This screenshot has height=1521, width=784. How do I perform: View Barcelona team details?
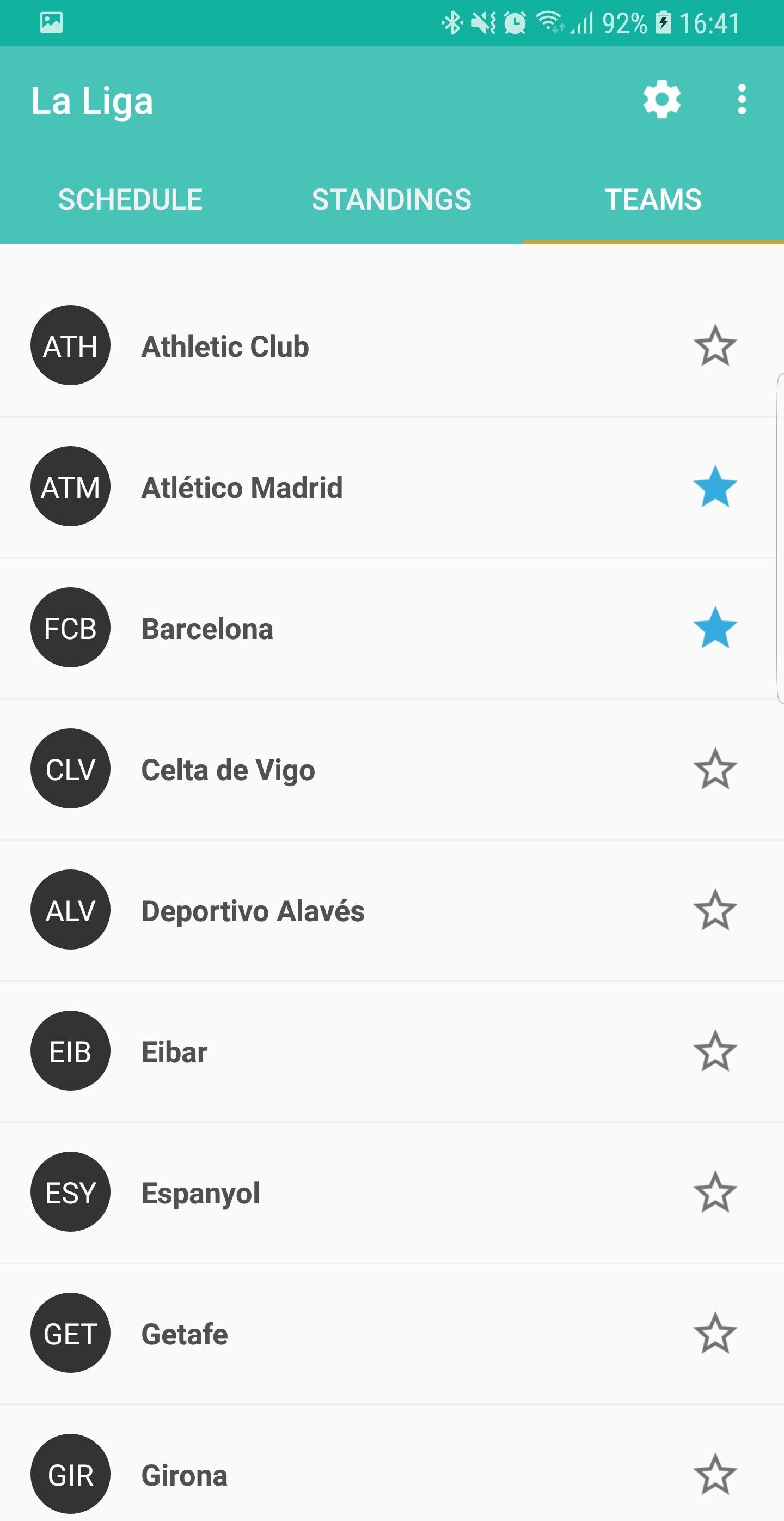(207, 628)
